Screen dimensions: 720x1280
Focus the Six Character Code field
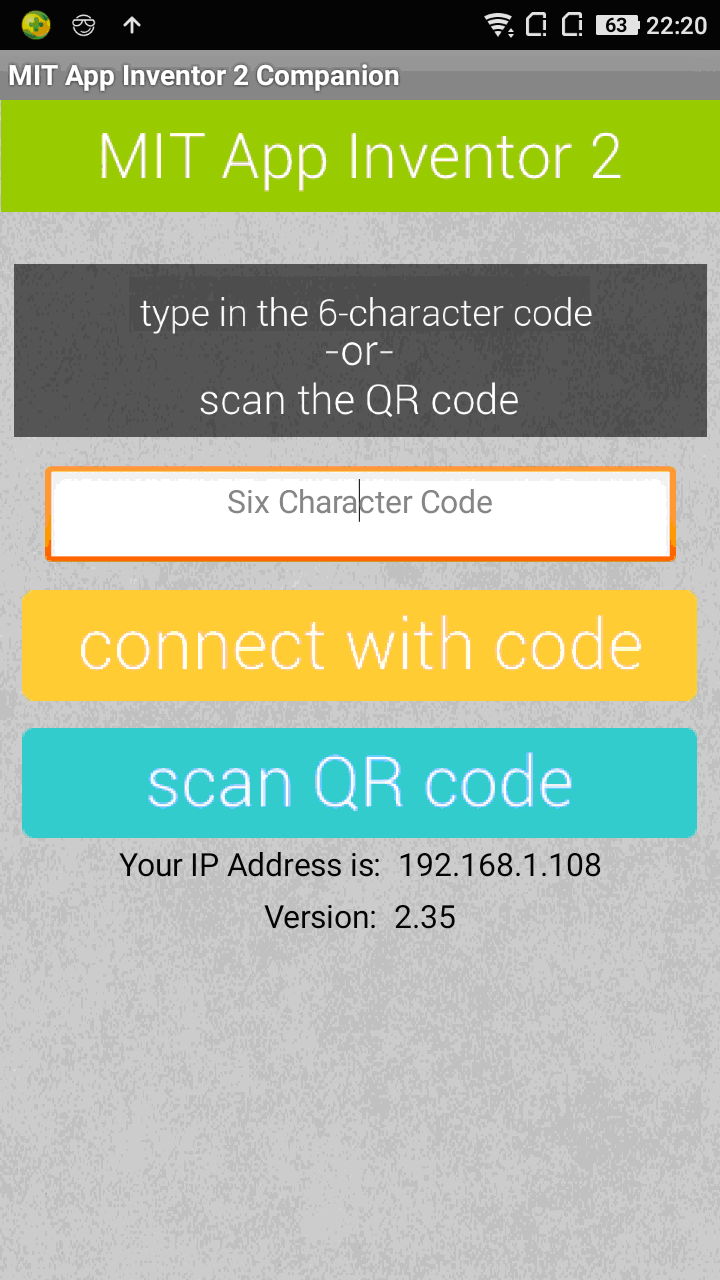click(360, 514)
